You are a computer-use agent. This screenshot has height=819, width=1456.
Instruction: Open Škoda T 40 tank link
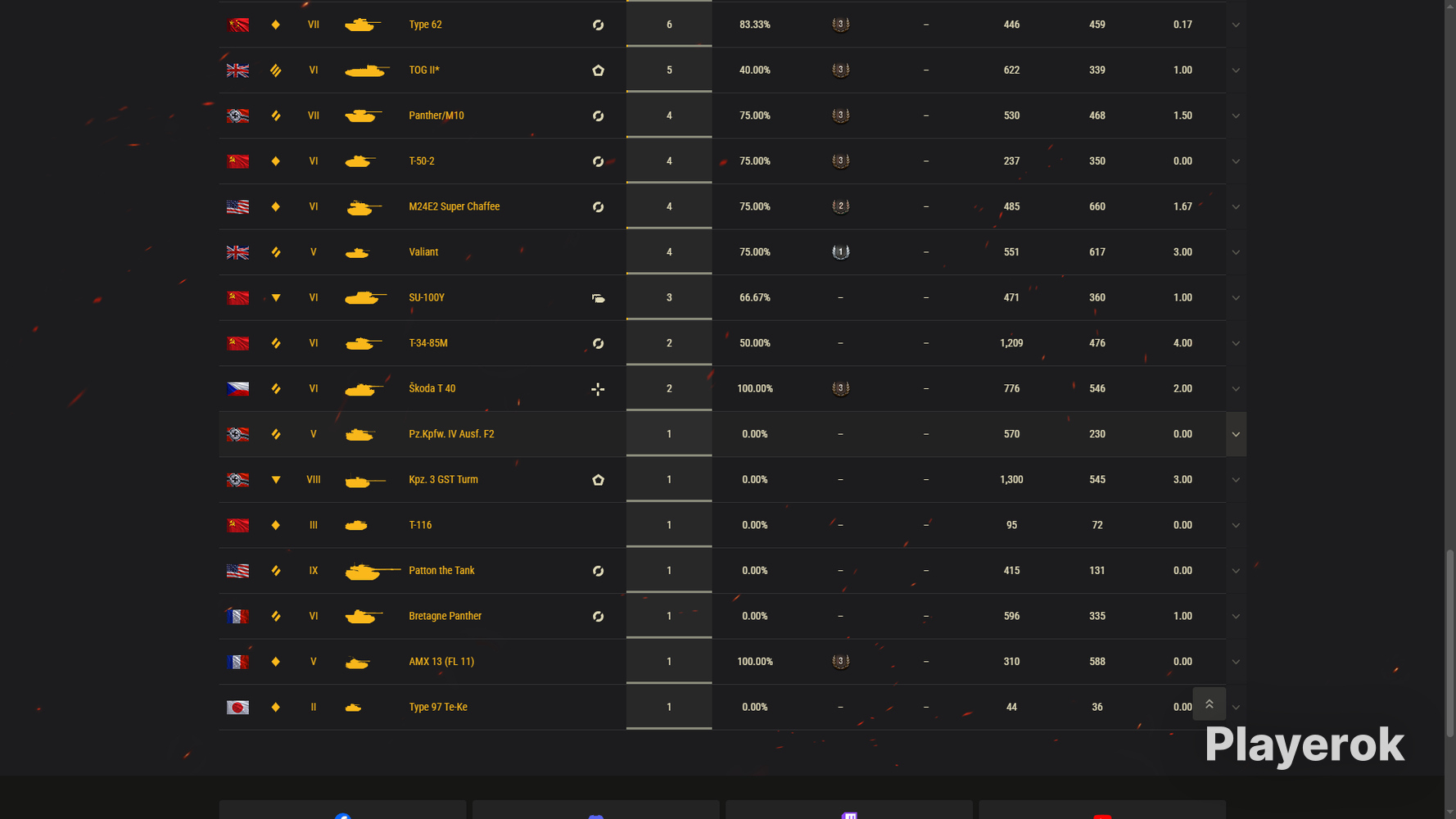(x=432, y=388)
